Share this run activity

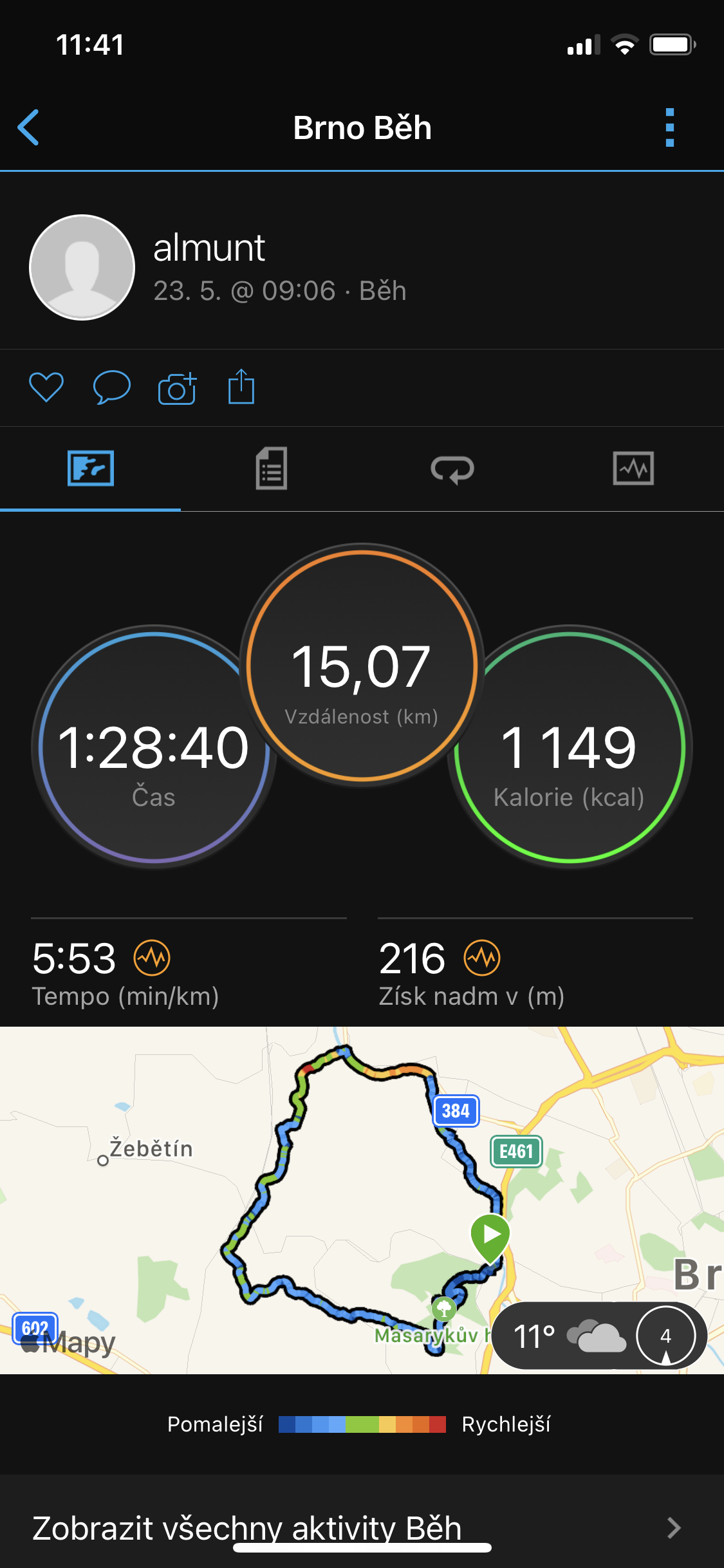(241, 386)
